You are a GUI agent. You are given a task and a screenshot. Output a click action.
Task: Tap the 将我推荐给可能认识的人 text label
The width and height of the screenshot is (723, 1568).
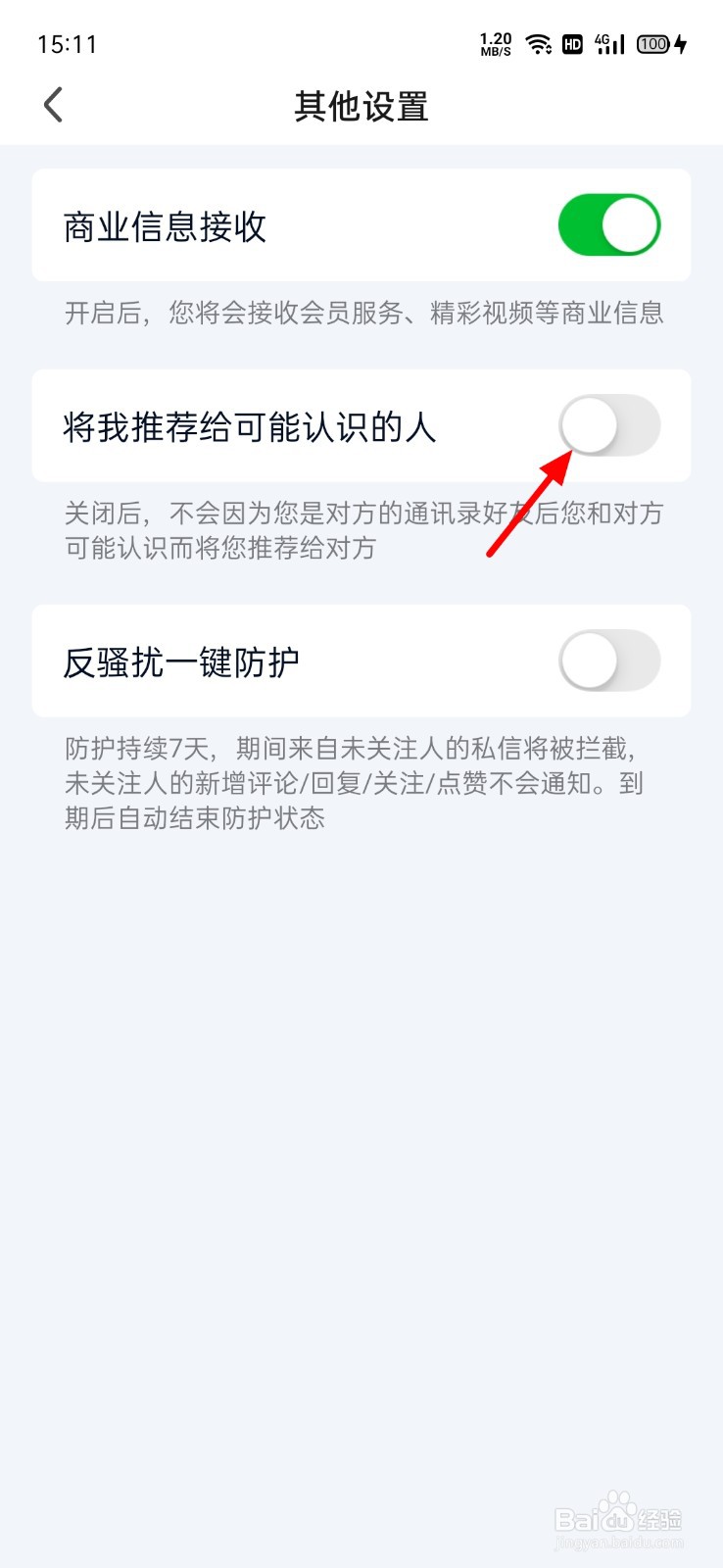248,426
